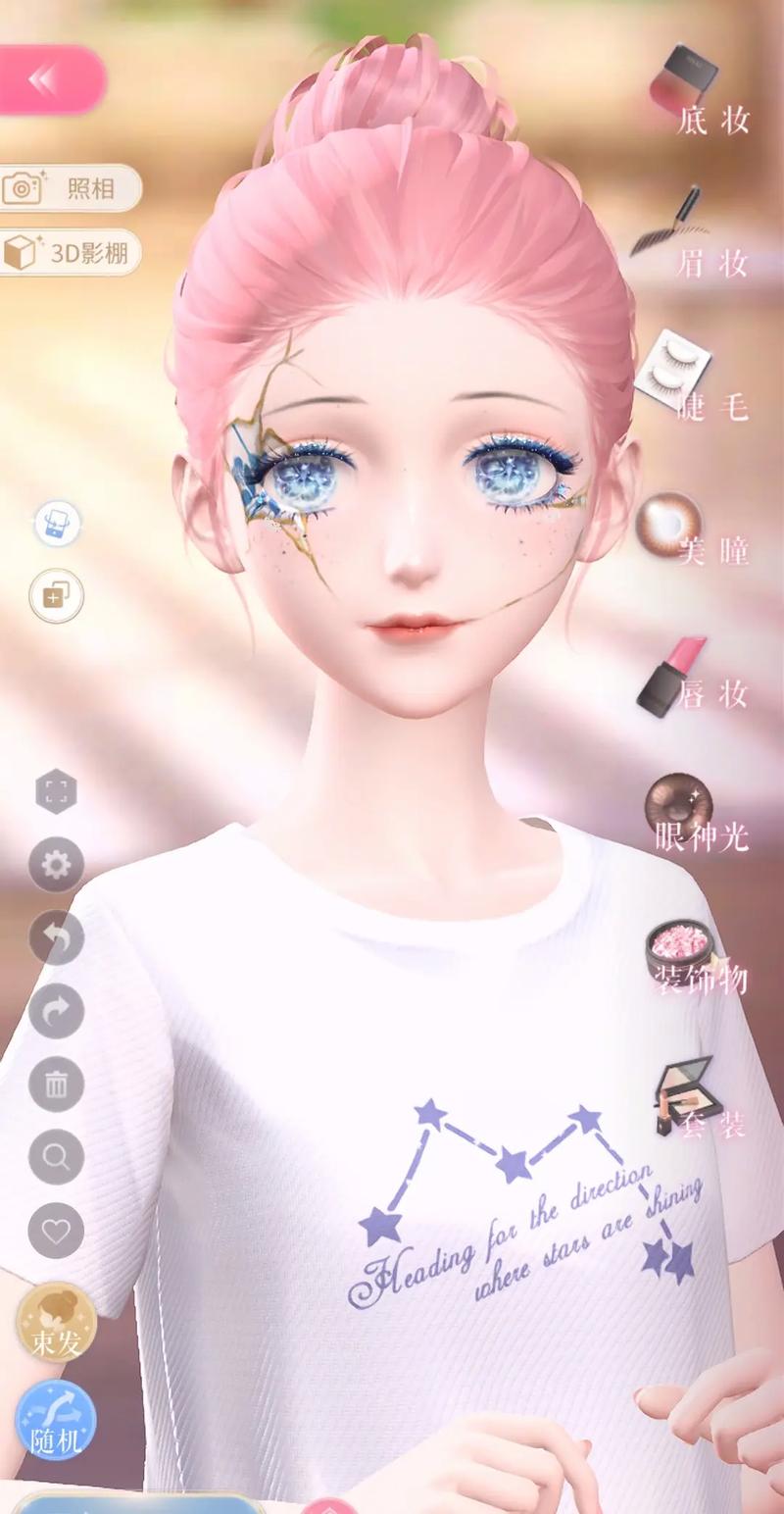Image resolution: width=784 pixels, height=1514 pixels.
Task: Apply a random look with 随机
Action: coord(56,1419)
